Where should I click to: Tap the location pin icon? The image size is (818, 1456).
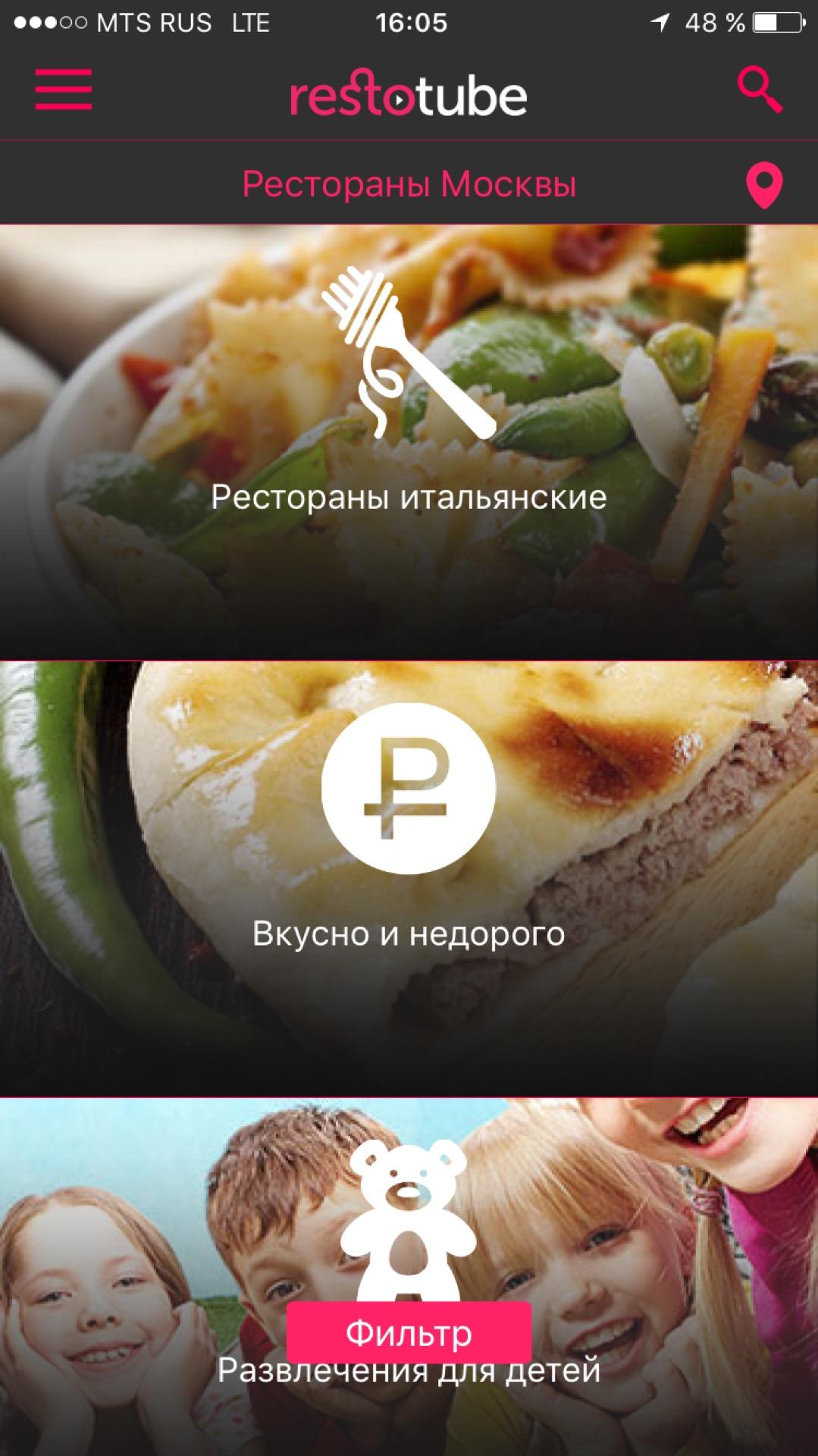pos(763,184)
